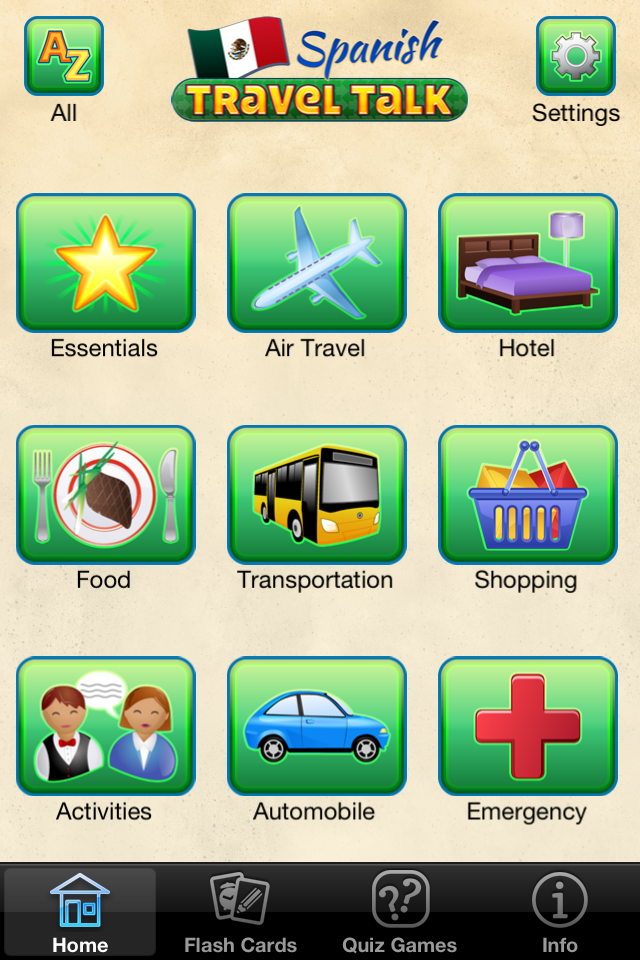The height and width of the screenshot is (960, 640).
Task: Open the Essentials category
Action: 105,263
